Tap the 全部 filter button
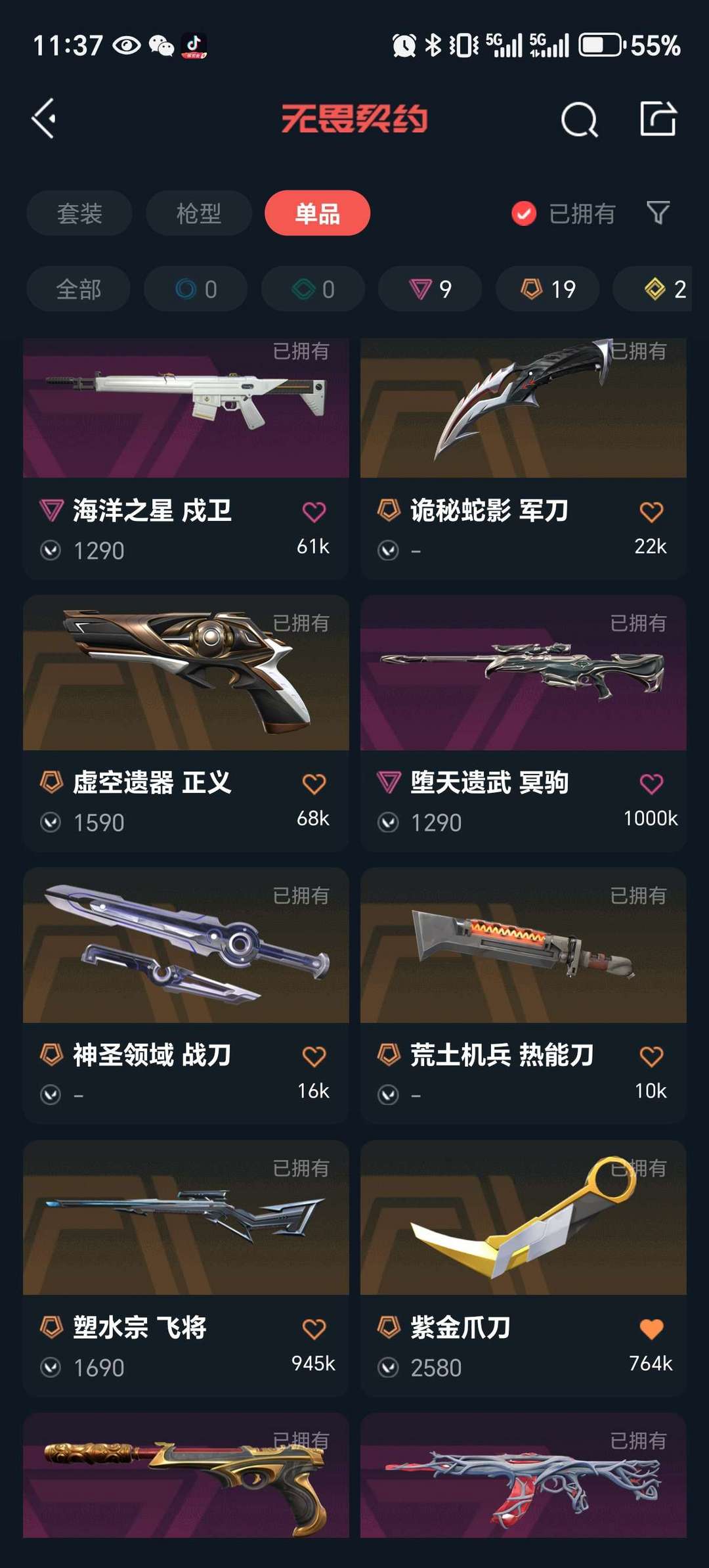Screen dimensions: 709x1568 tap(77, 288)
